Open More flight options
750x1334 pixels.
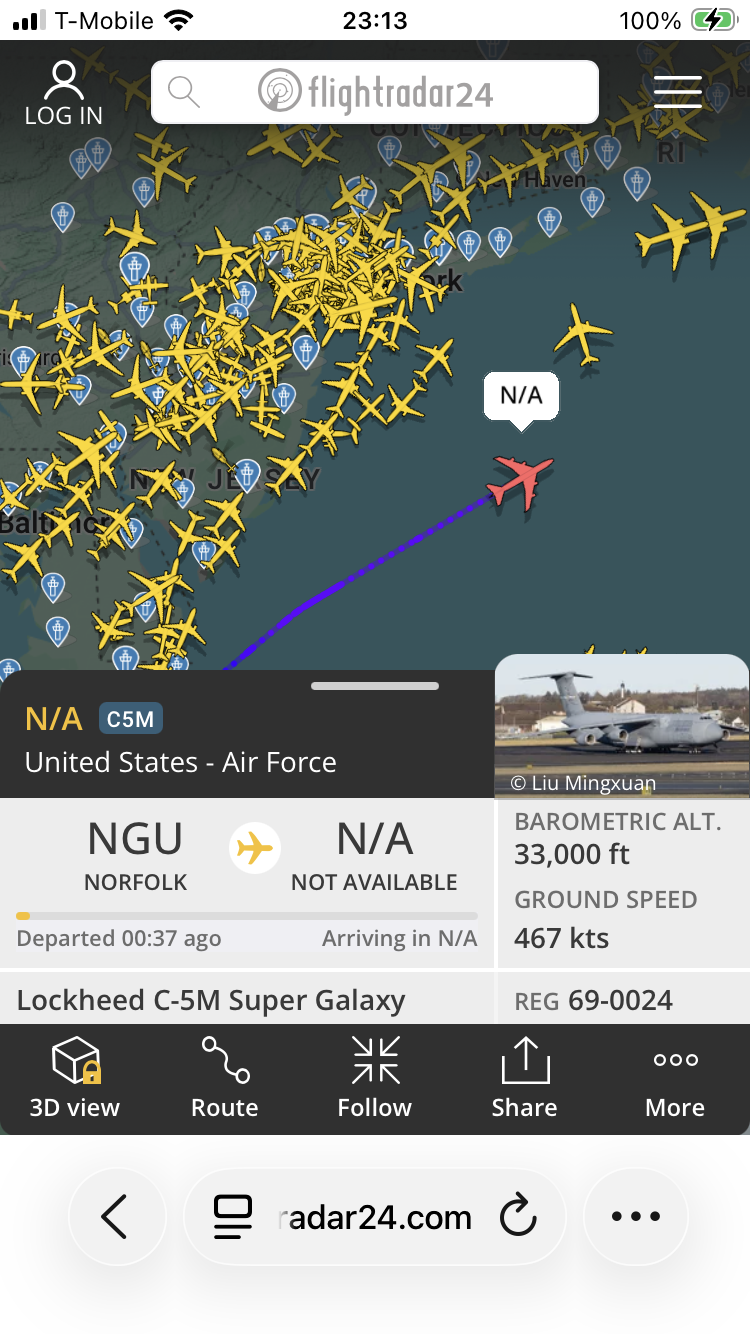pos(675,1078)
